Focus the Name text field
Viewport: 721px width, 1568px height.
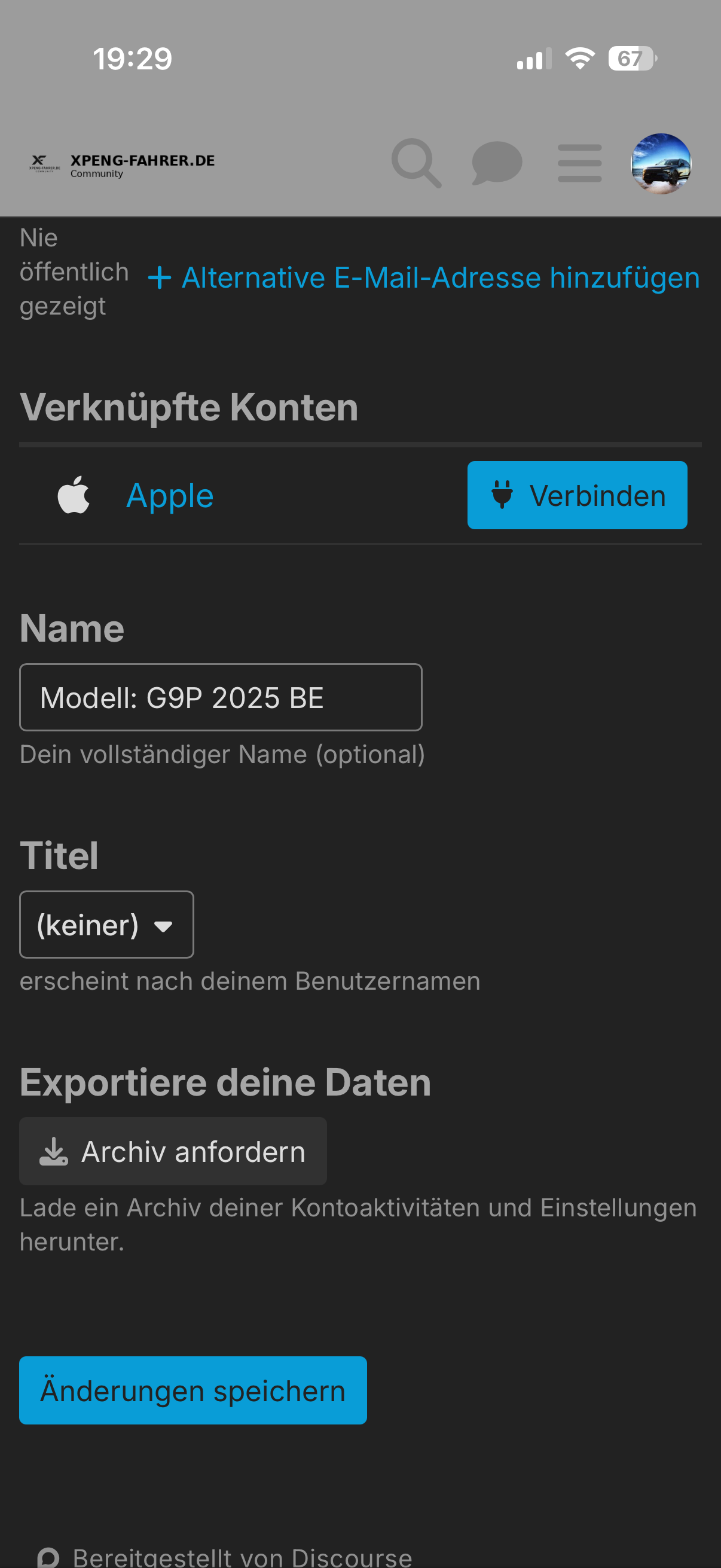(x=220, y=697)
